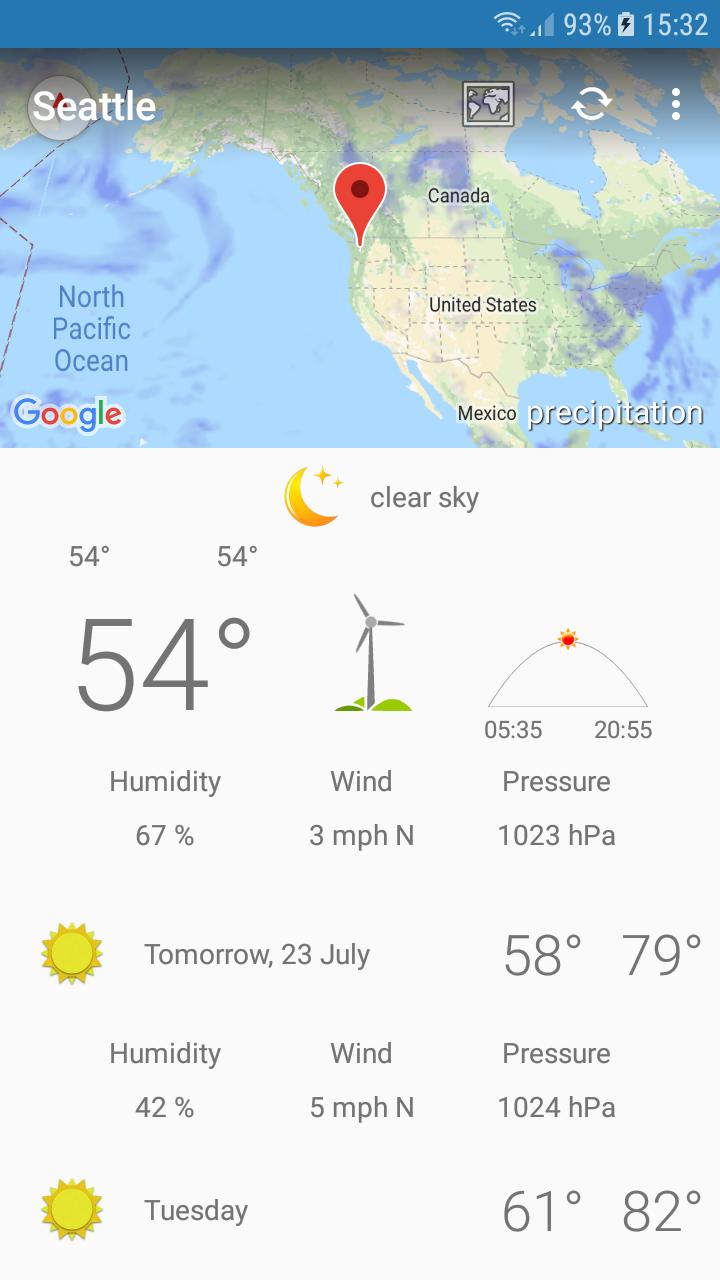720x1280 pixels.
Task: Select the Seattle city label
Action: pyautogui.click(x=95, y=105)
